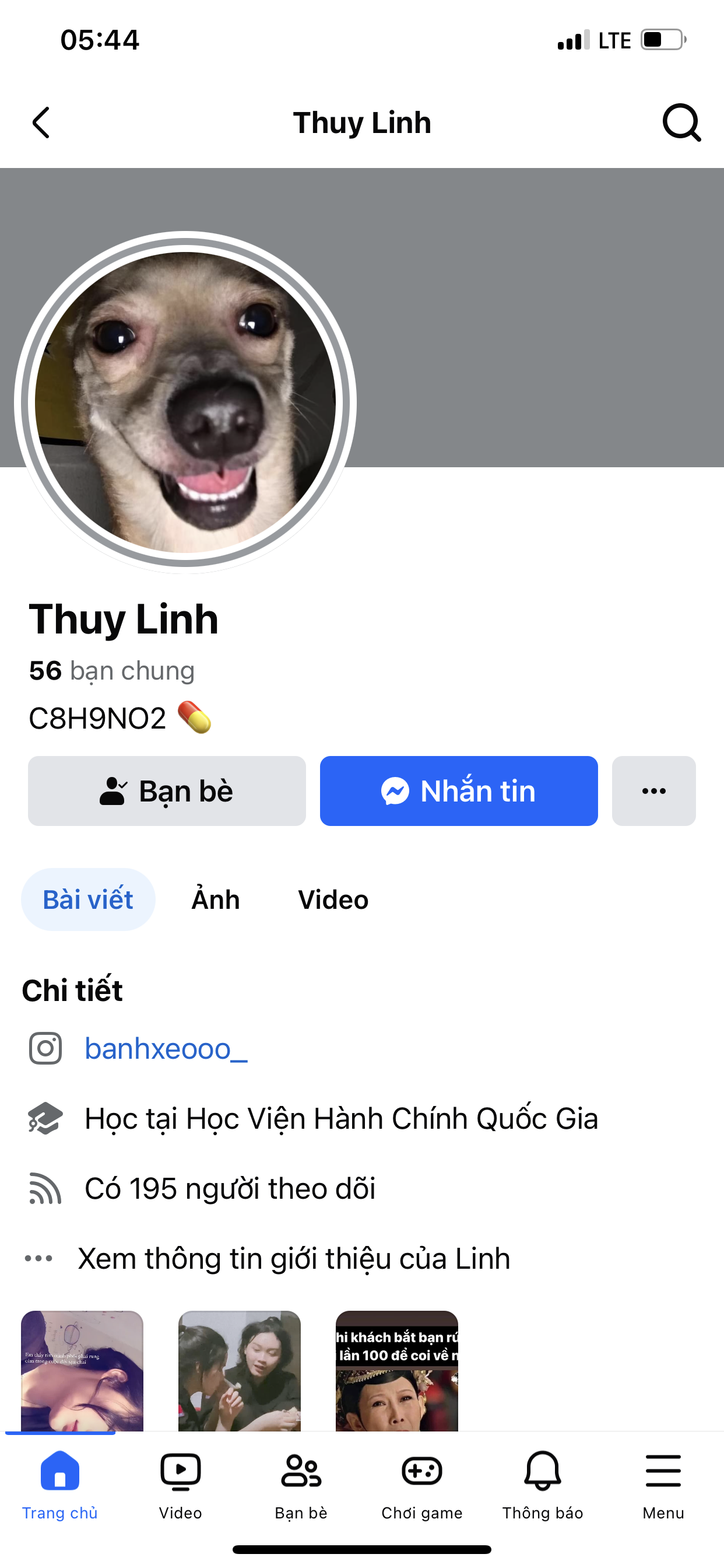Open Học Viện Hành Chính Quốc Gia detail
724x1568 pixels.
coord(340,1119)
